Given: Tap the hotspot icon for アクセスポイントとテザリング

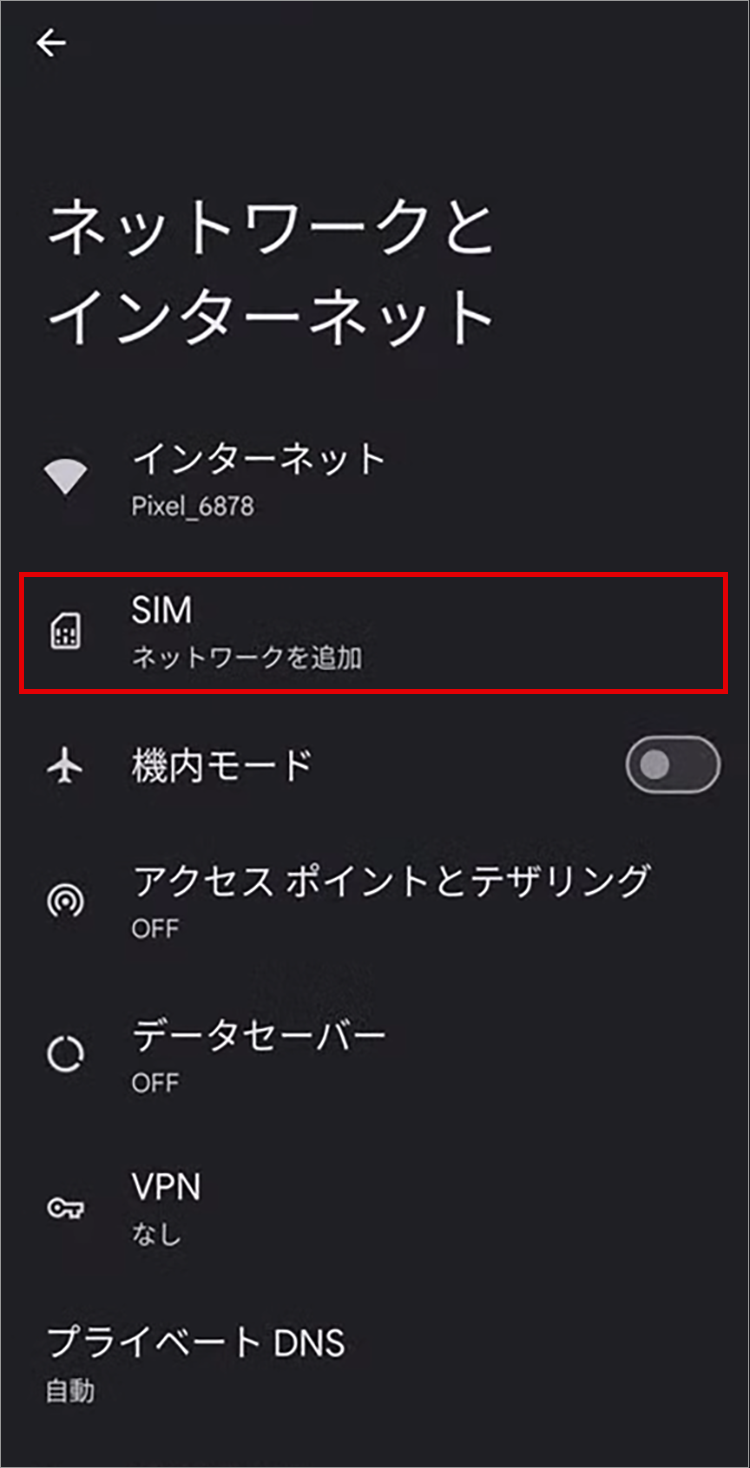Looking at the screenshot, I should pyautogui.click(x=67, y=901).
